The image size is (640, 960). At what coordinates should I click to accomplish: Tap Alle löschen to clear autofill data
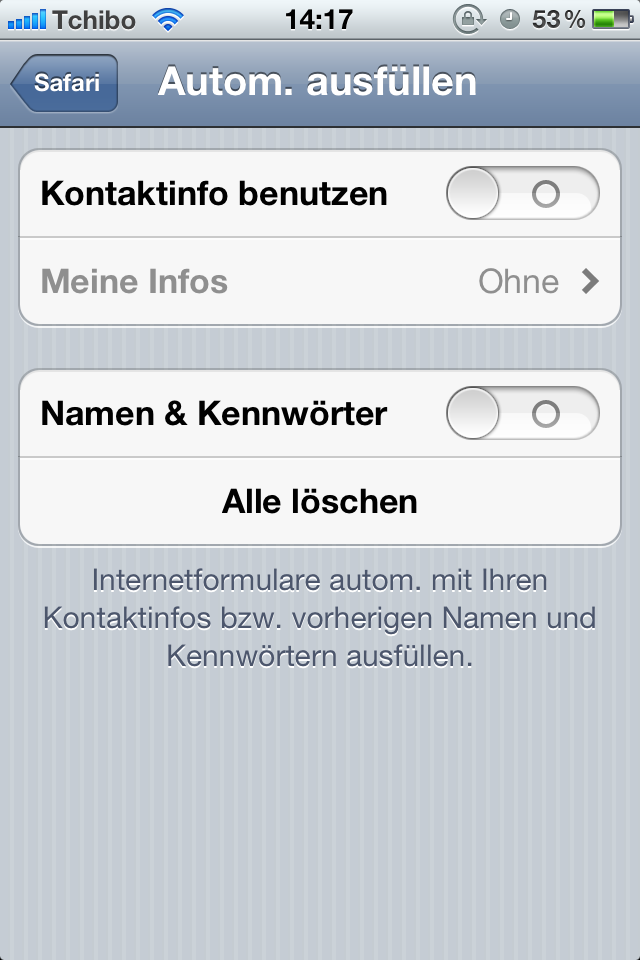coord(320,502)
